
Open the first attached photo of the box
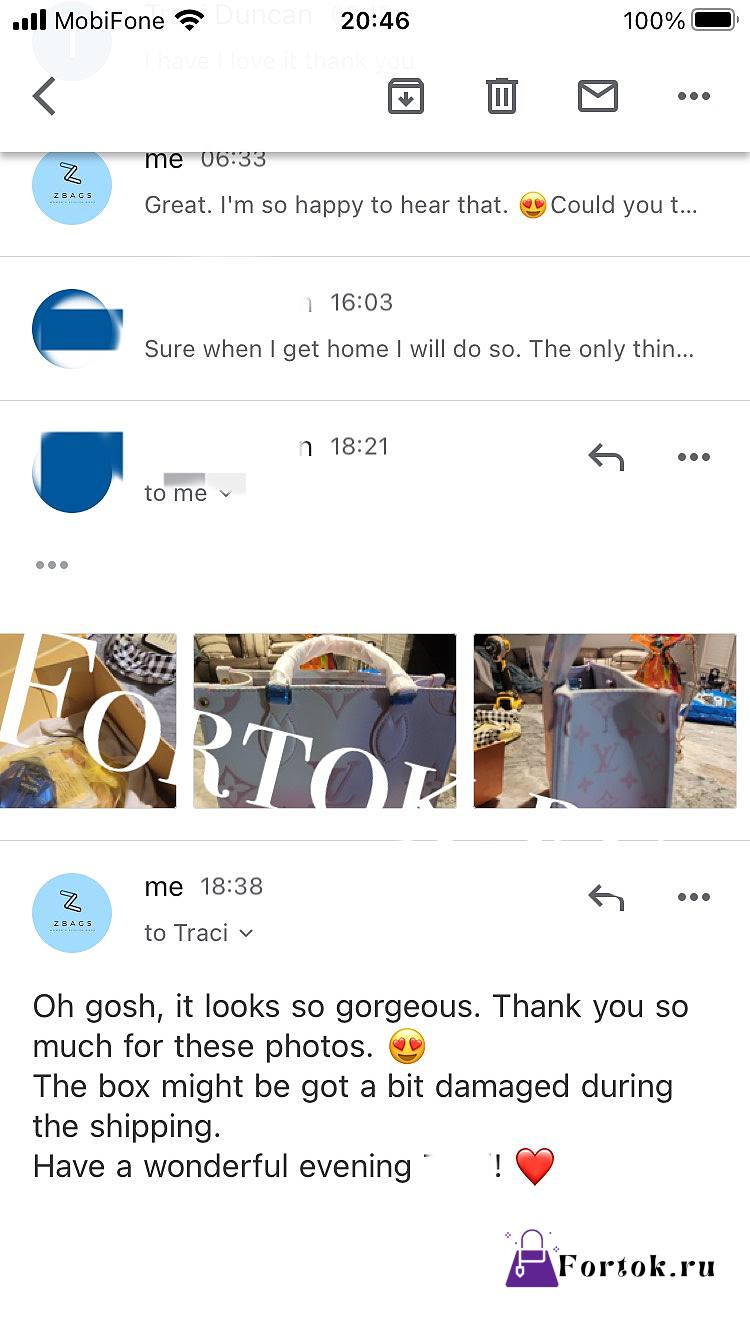click(88, 720)
